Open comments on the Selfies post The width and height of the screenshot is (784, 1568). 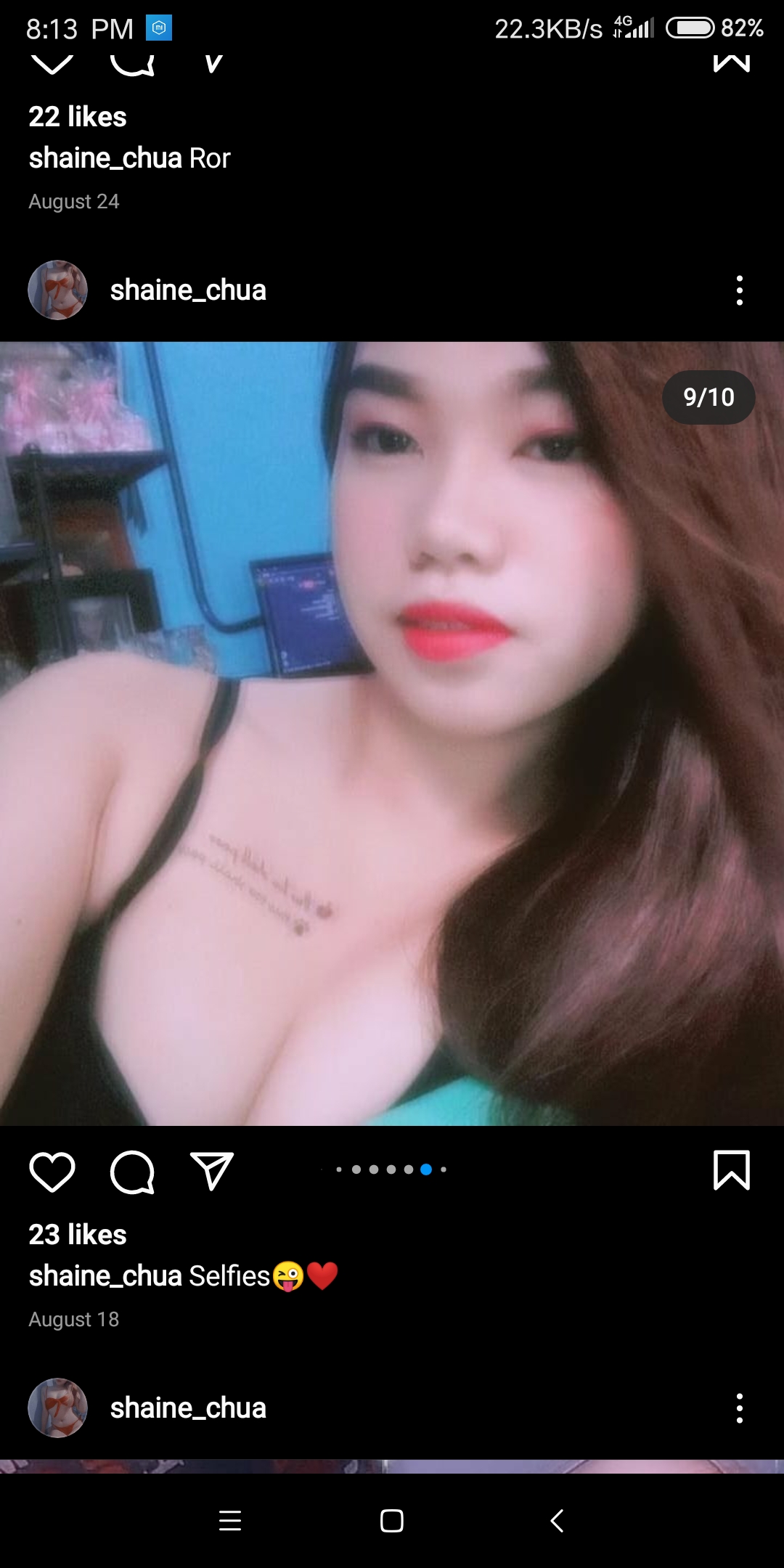click(132, 1172)
